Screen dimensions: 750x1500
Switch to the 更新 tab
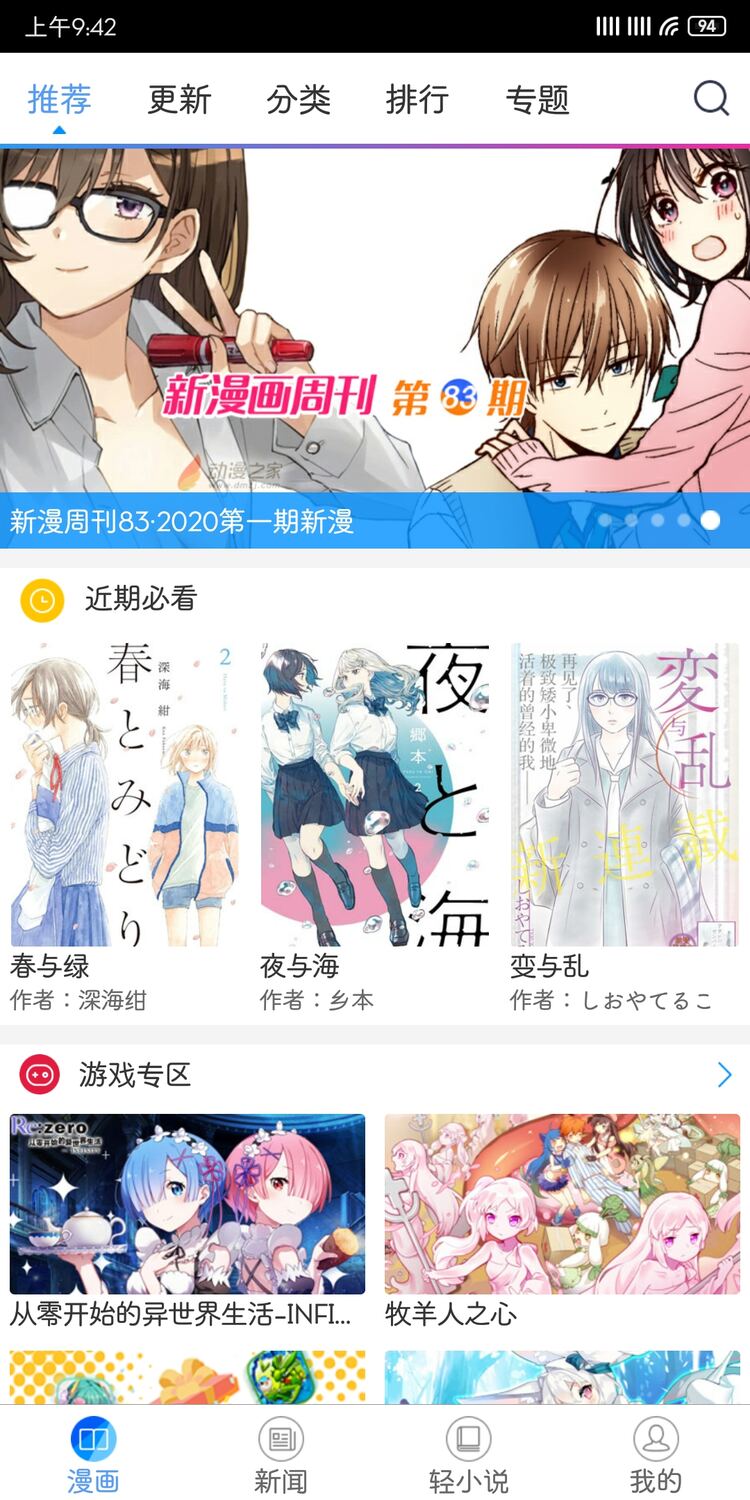pos(179,100)
